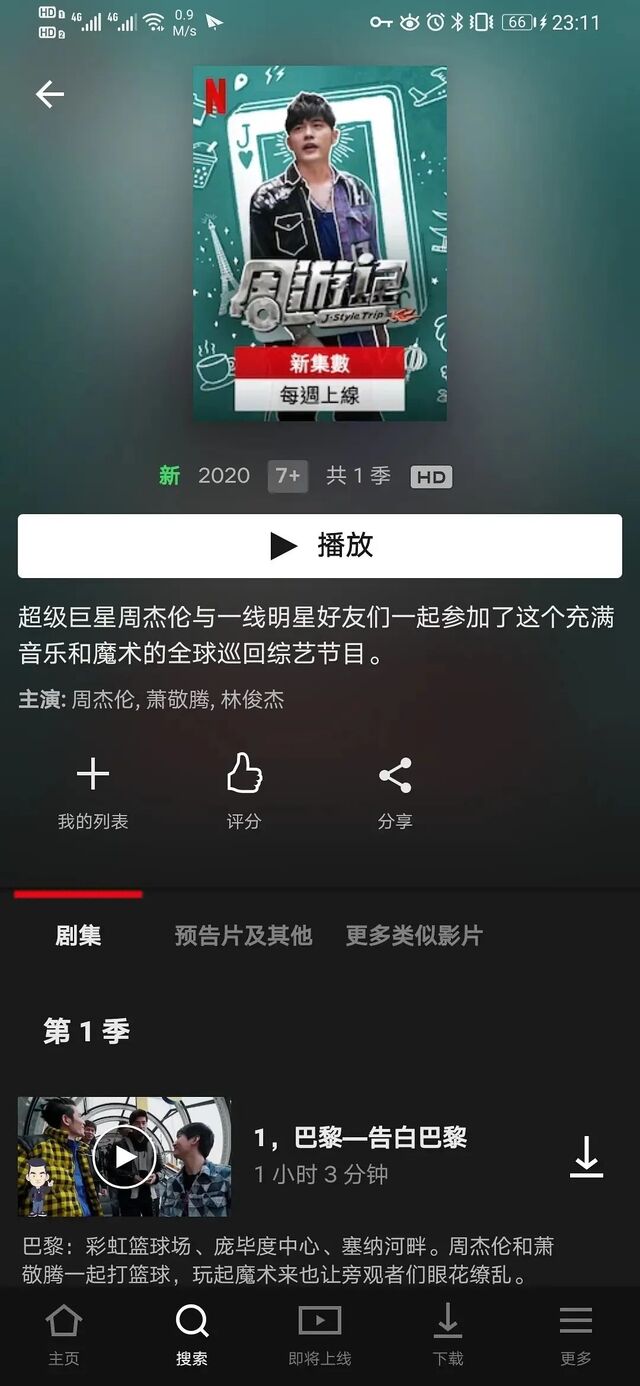The image size is (640, 1386).
Task: Play episode 1 巴黎—告白巴黎 thumbnail
Action: pos(124,1157)
